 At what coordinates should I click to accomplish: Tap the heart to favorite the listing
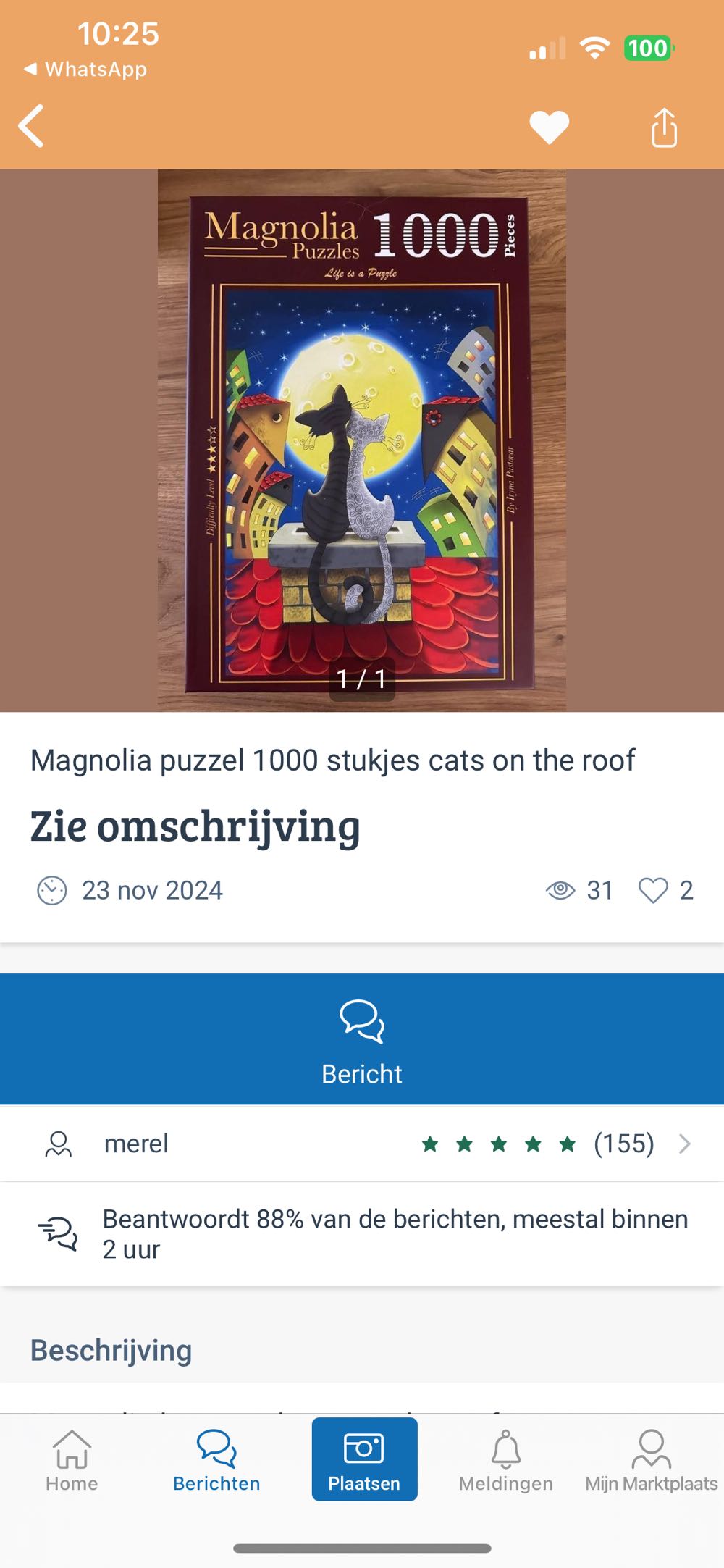pyautogui.click(x=550, y=126)
